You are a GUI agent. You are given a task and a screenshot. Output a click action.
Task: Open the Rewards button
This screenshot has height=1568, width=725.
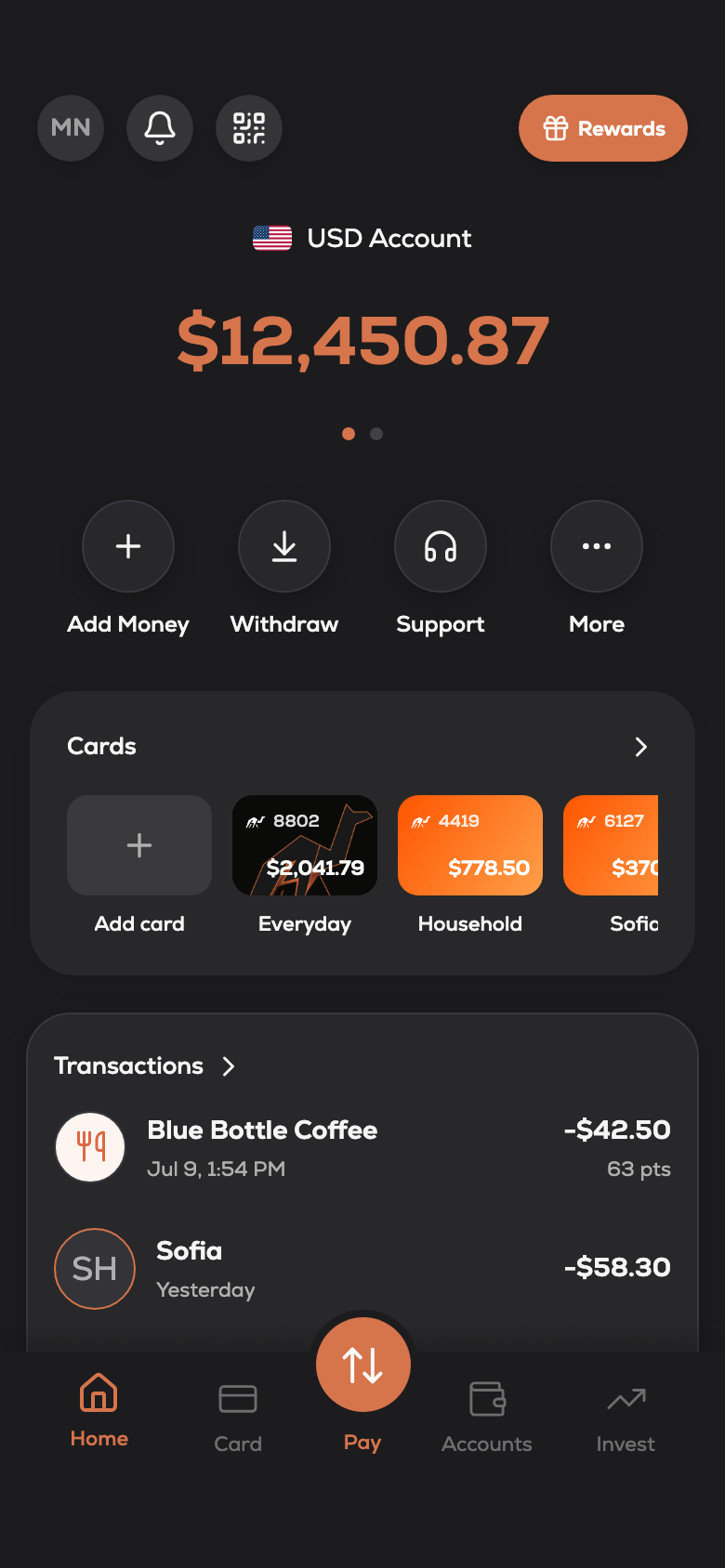click(603, 128)
